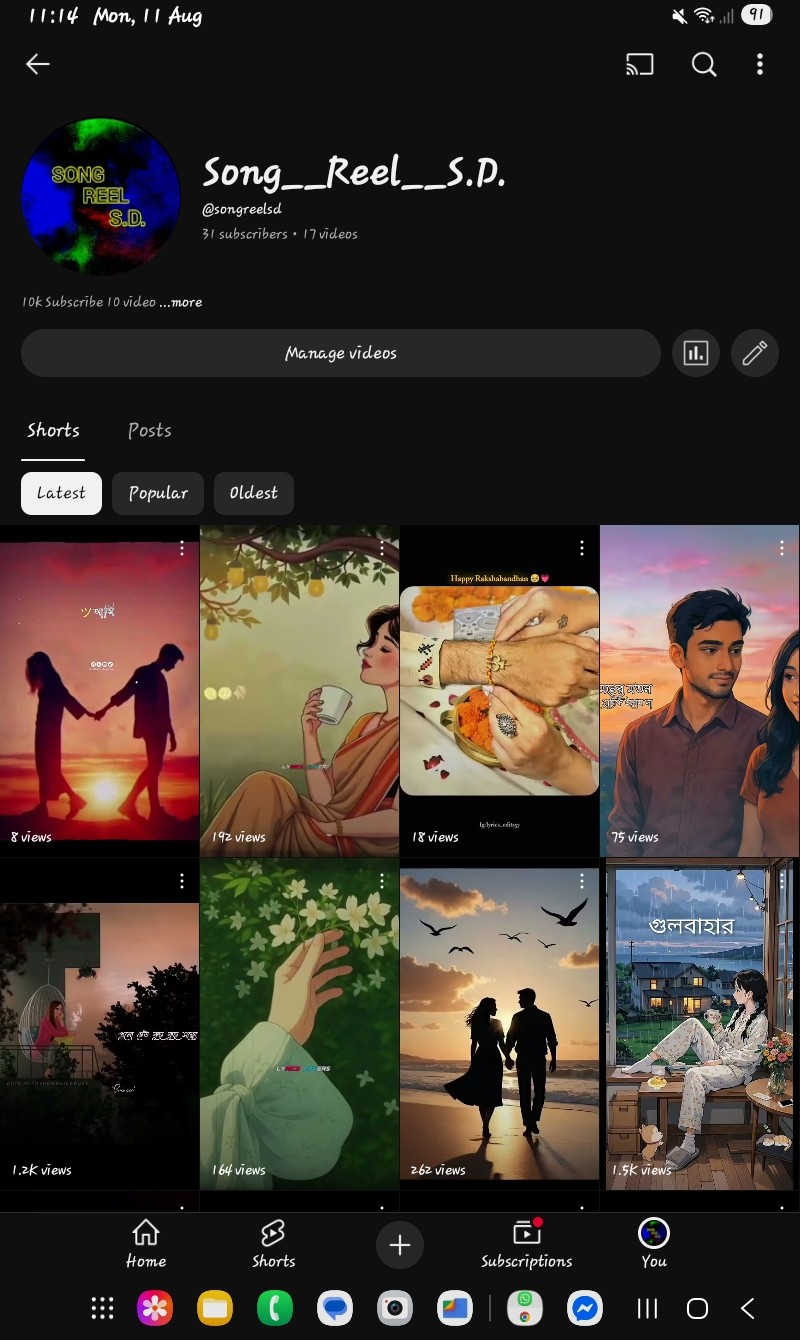Open Manage videos

point(340,353)
